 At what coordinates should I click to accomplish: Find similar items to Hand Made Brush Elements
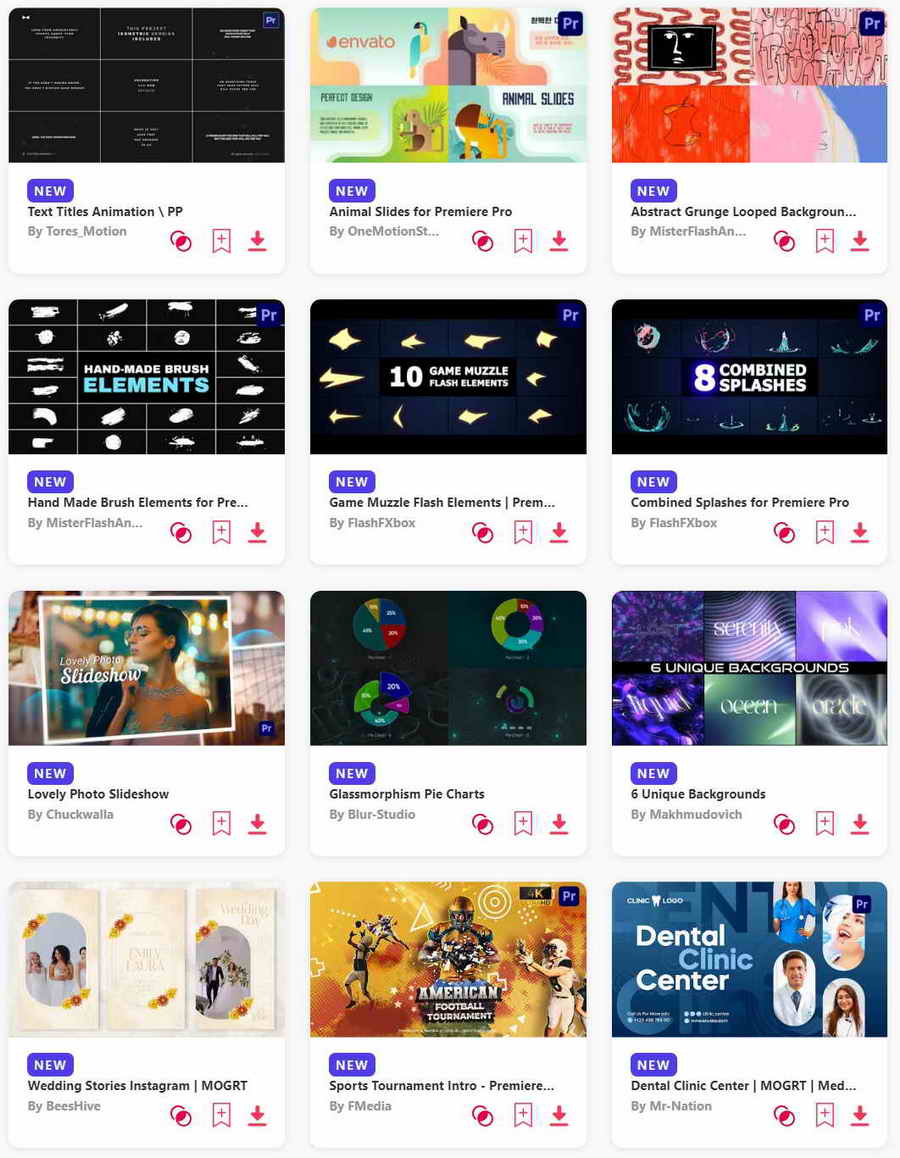pyautogui.click(x=181, y=533)
